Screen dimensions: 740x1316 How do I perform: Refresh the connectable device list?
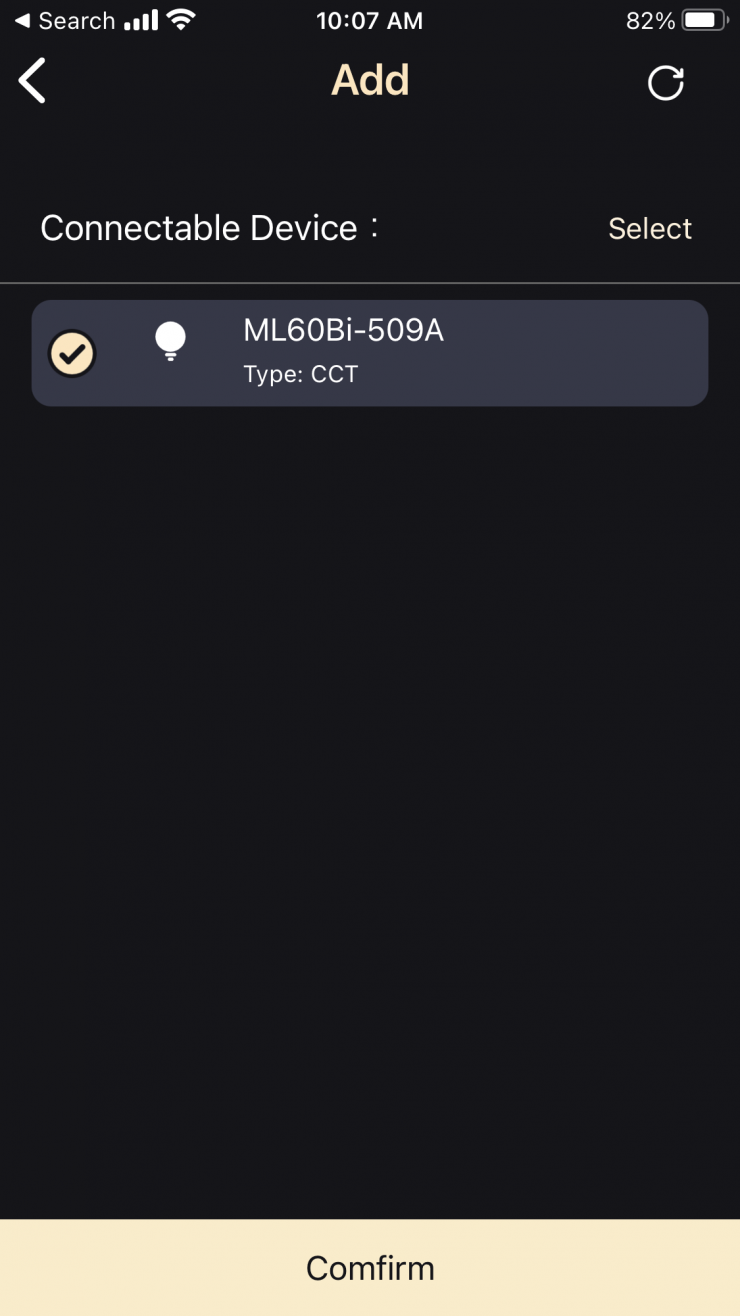(x=665, y=83)
